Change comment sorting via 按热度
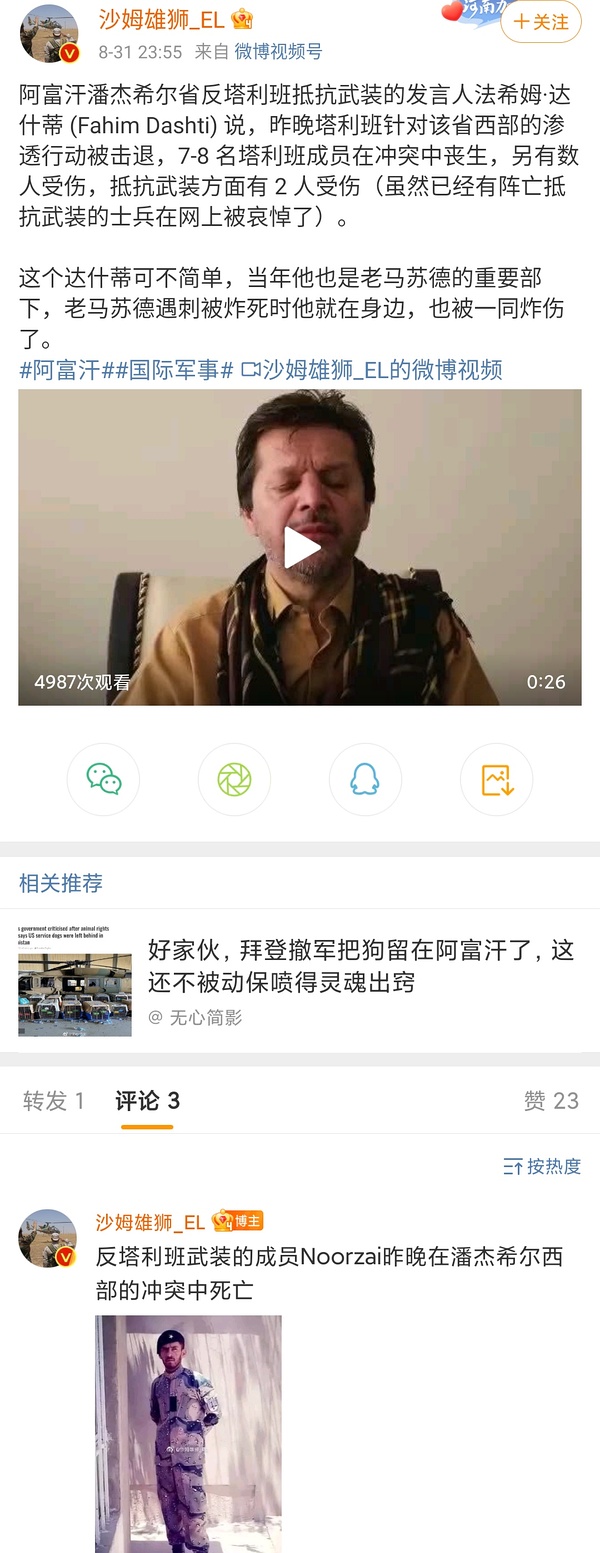Screen dimensions: 600x1553 [542, 1166]
